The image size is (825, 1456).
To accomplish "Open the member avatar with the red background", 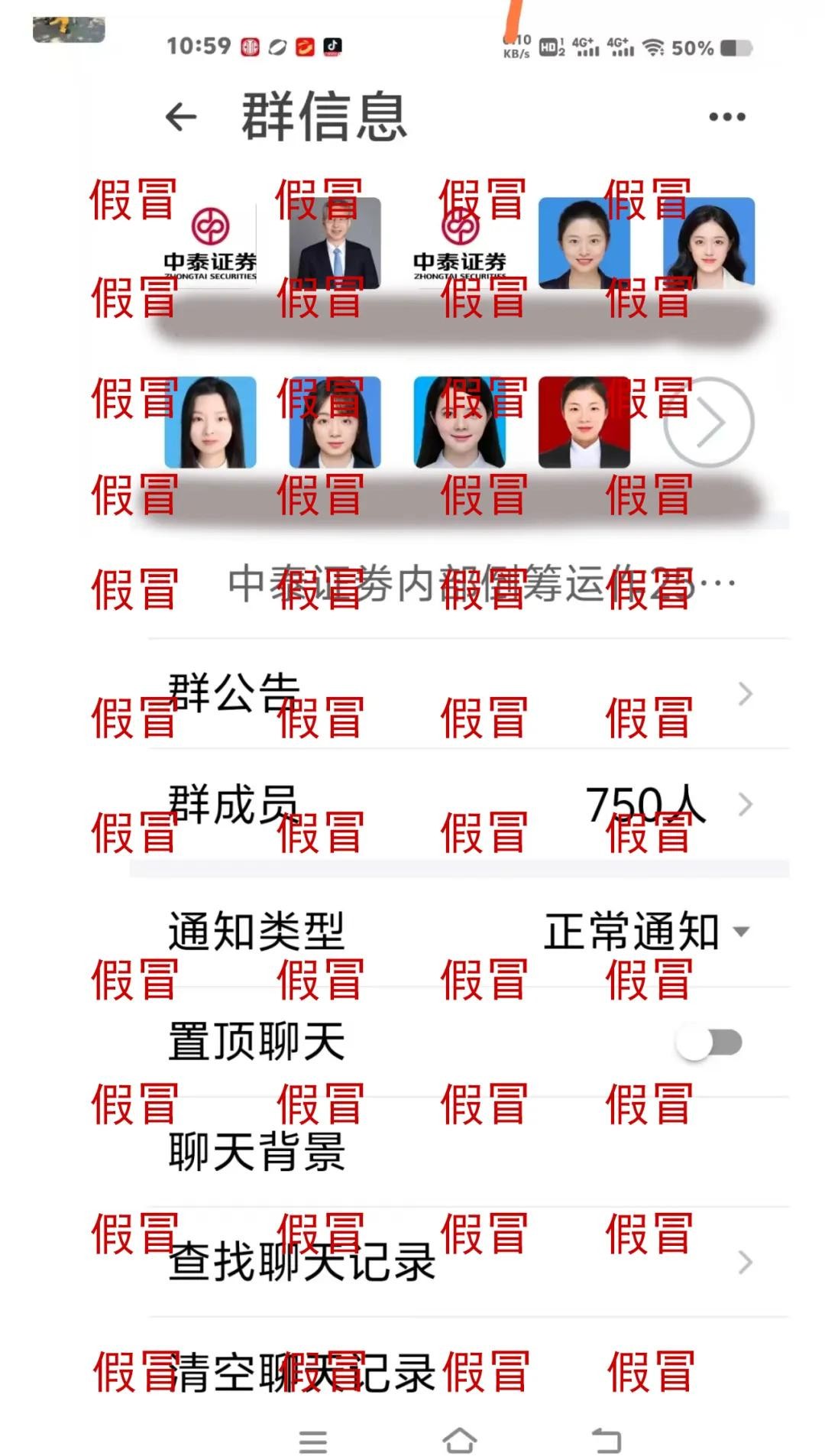I will (x=584, y=422).
